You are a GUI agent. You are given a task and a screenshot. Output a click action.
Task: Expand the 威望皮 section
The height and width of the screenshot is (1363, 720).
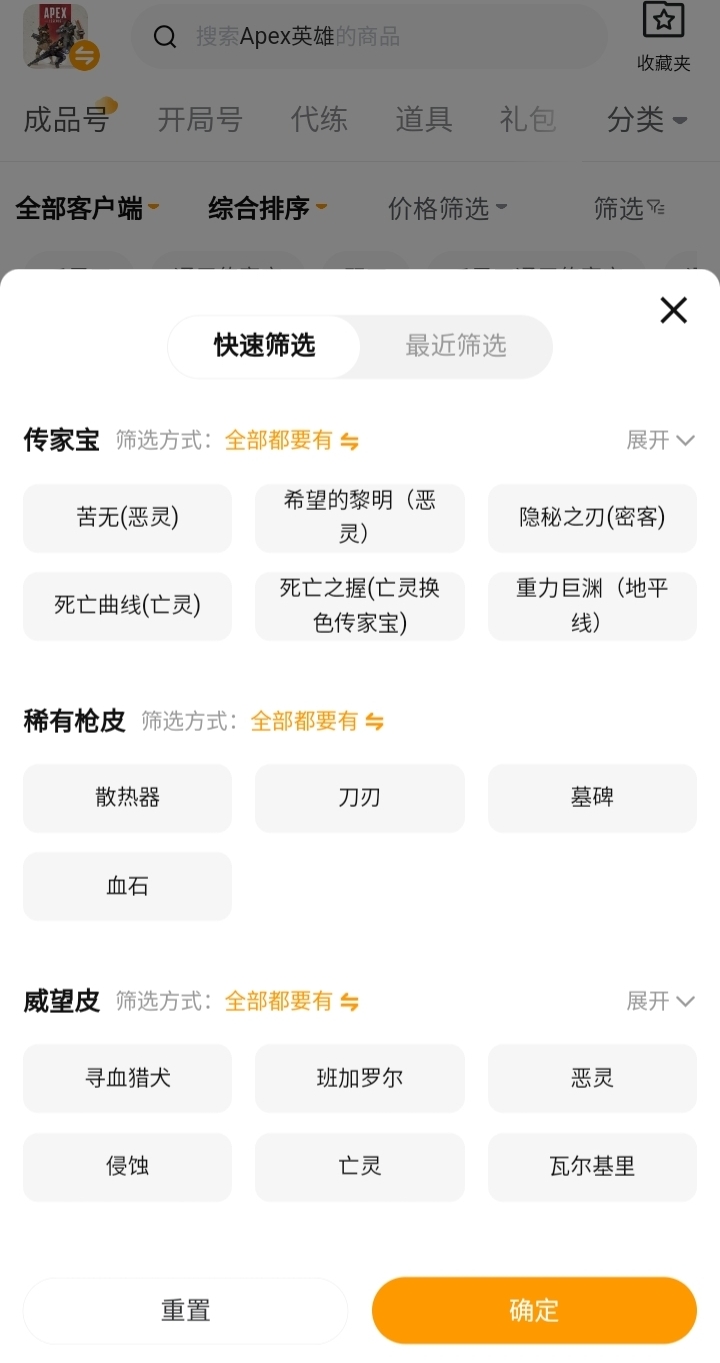pyautogui.click(x=660, y=1001)
